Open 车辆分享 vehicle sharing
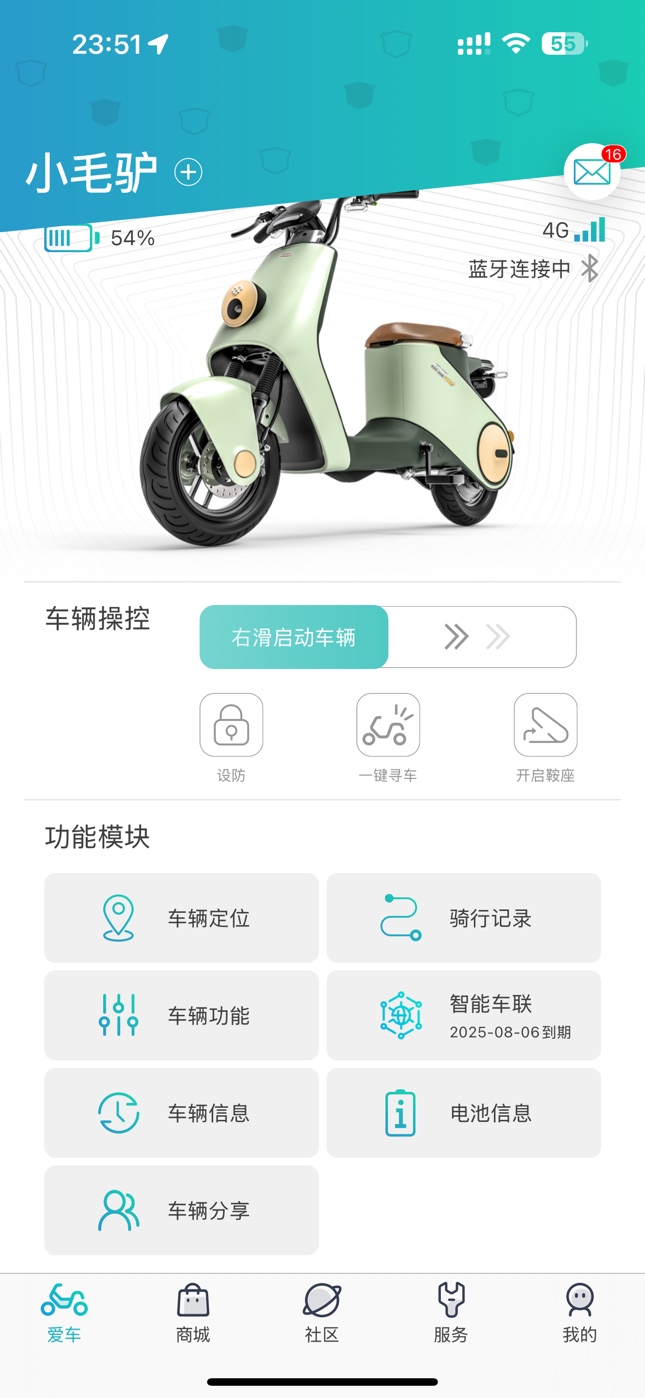The image size is (645, 1398). tap(181, 1210)
